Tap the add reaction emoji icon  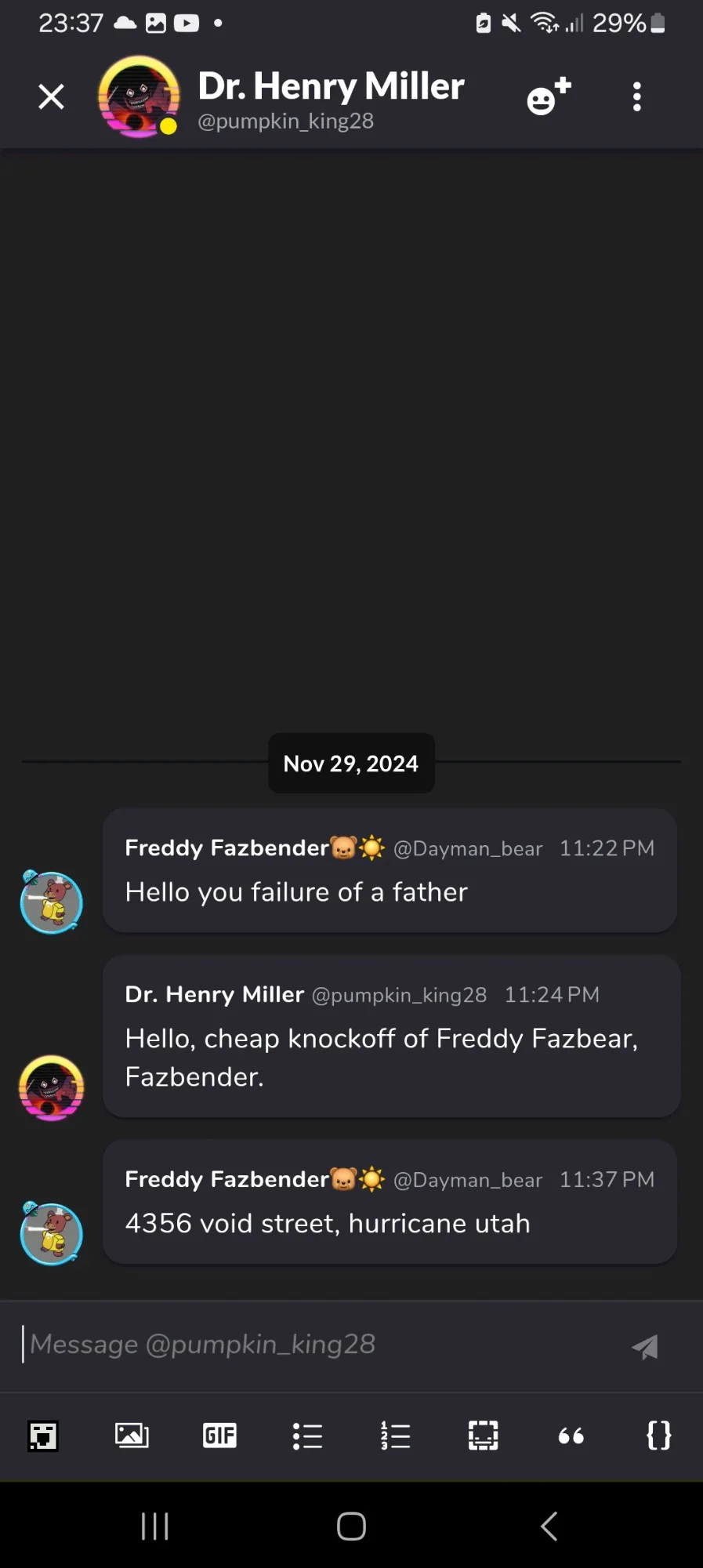[x=549, y=96]
